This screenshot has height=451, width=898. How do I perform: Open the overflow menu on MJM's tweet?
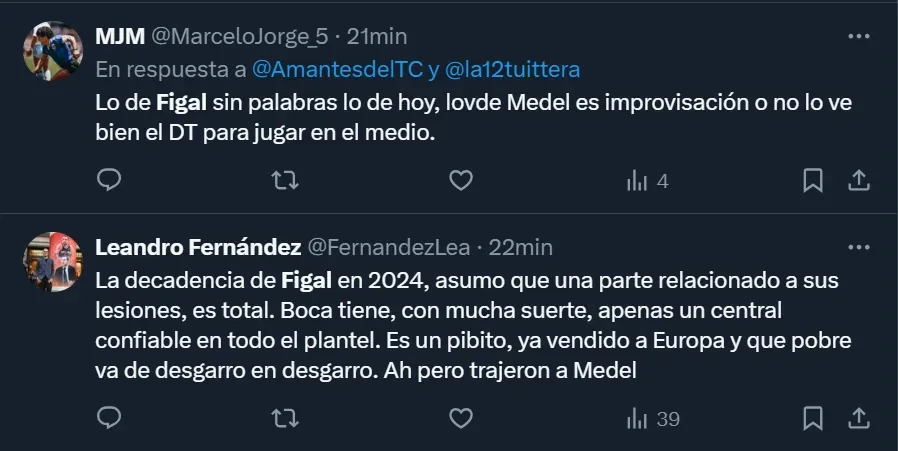[x=858, y=36]
